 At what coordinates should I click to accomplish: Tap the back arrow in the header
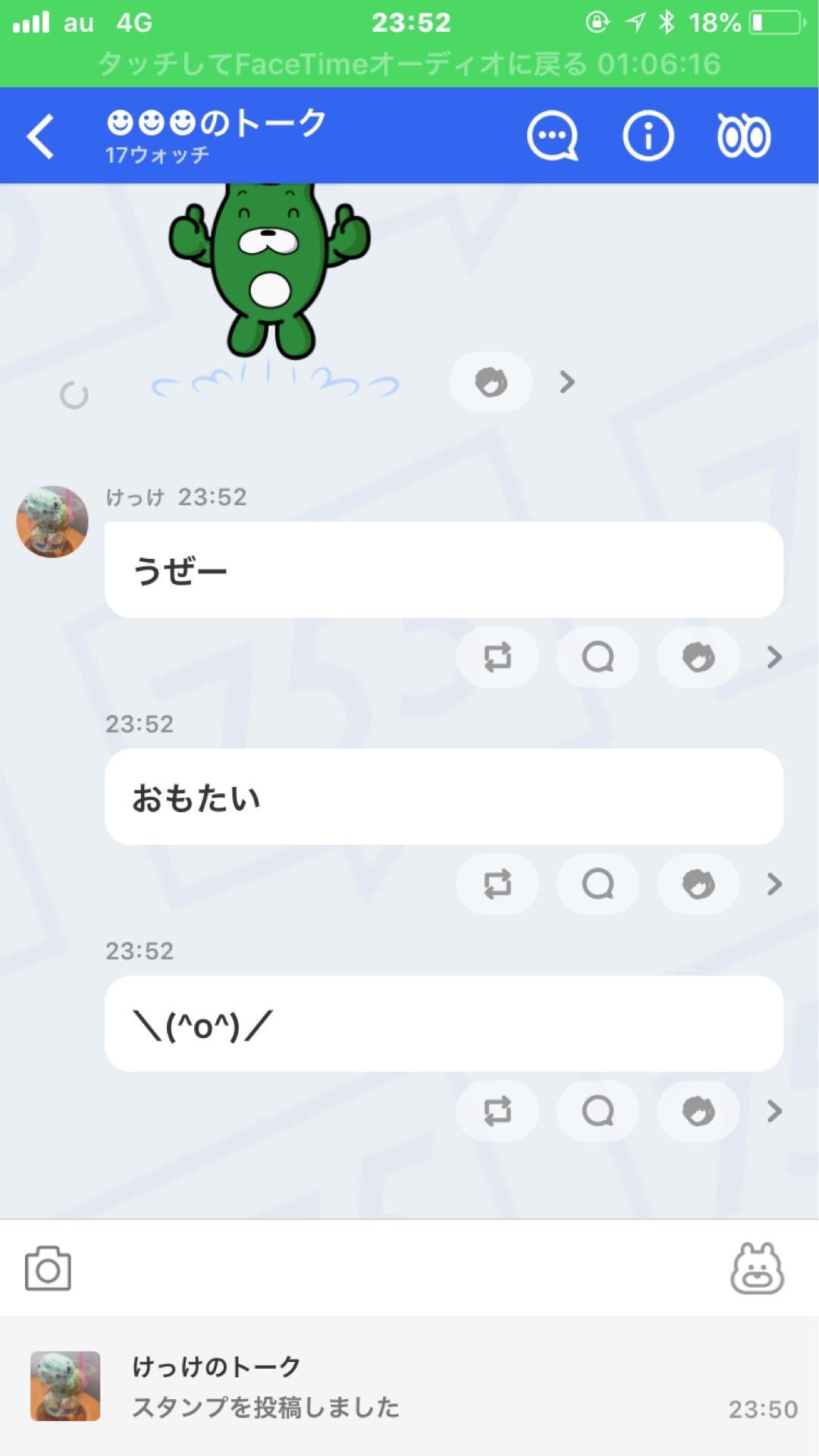coord(40,135)
